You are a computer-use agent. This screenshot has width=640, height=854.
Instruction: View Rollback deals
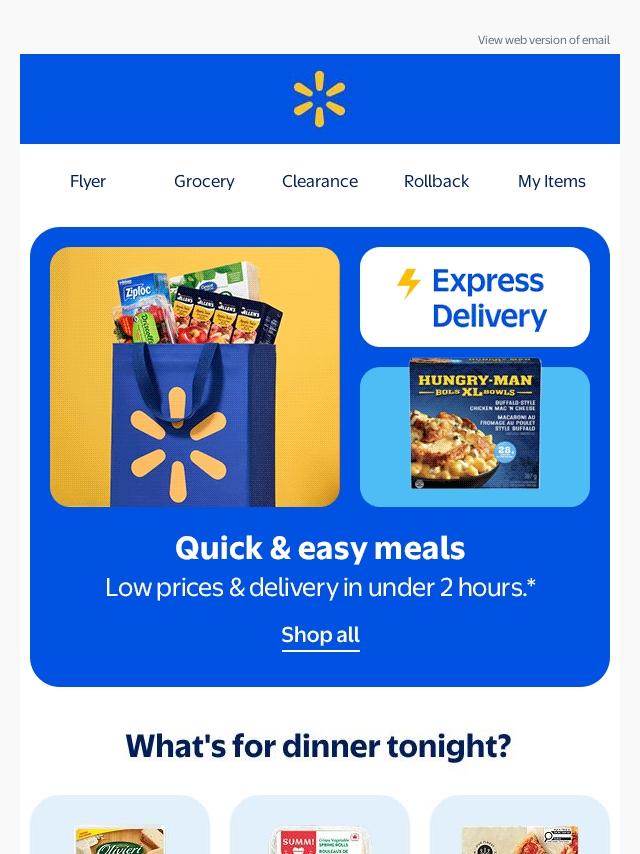tap(436, 181)
